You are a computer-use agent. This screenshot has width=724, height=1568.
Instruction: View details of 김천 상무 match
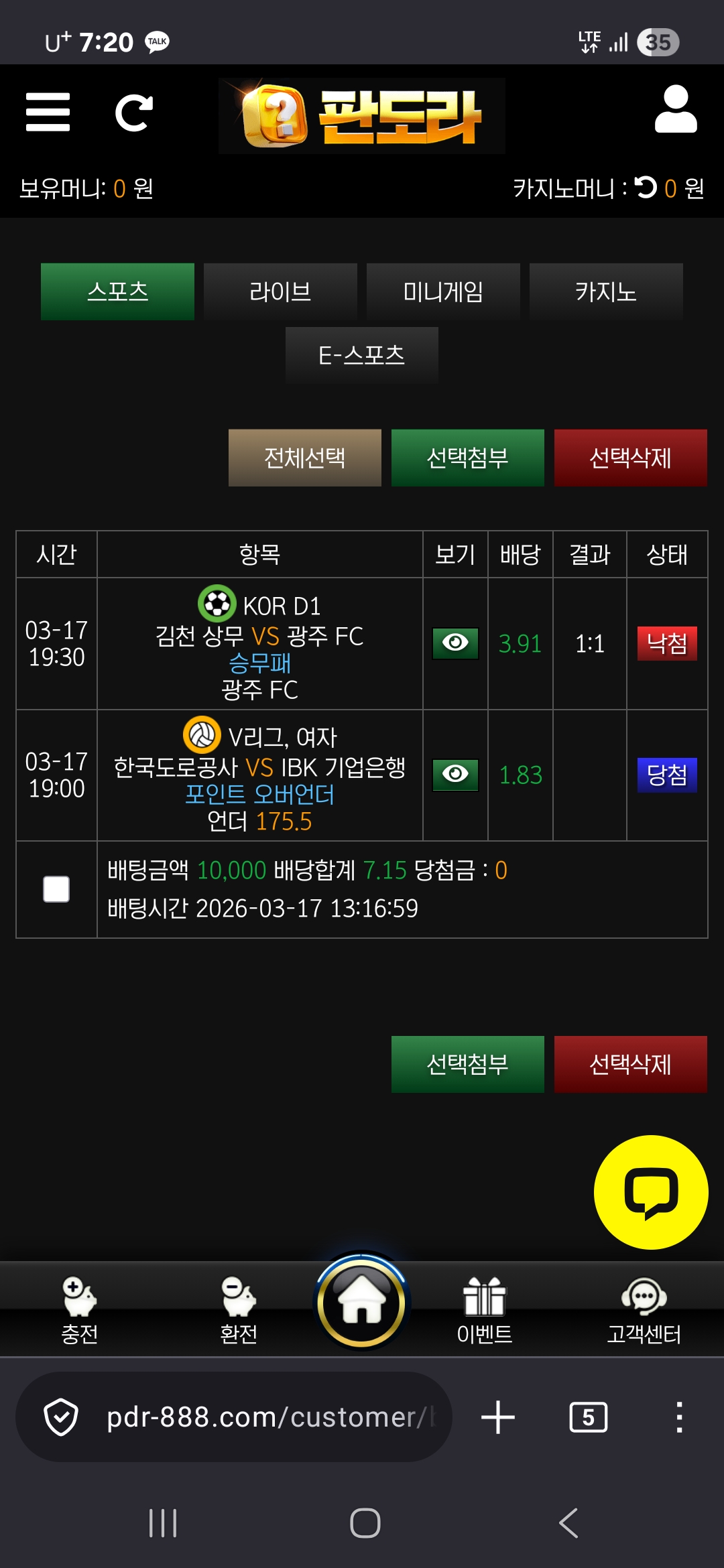[x=455, y=643]
